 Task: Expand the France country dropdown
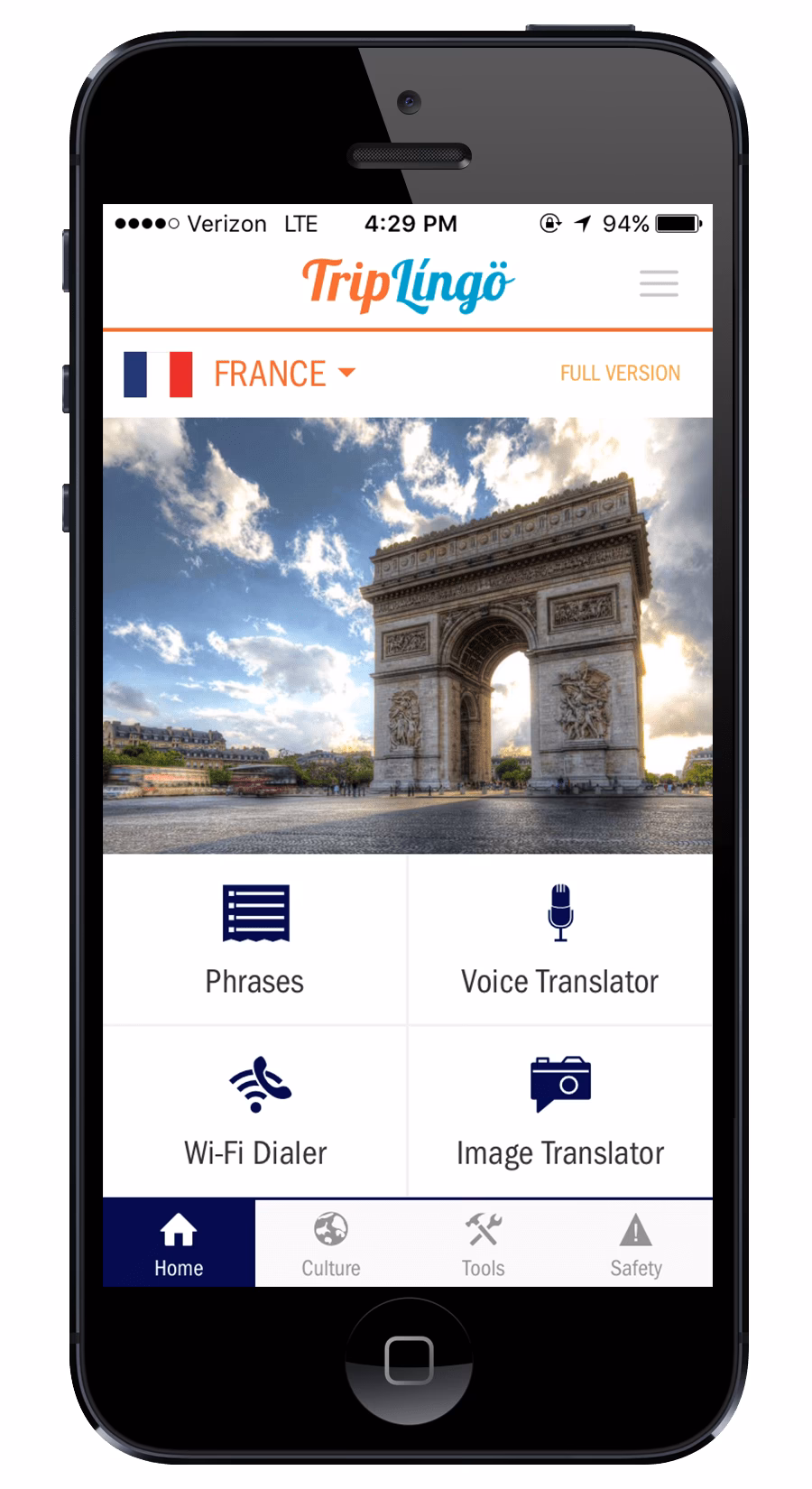tap(284, 374)
